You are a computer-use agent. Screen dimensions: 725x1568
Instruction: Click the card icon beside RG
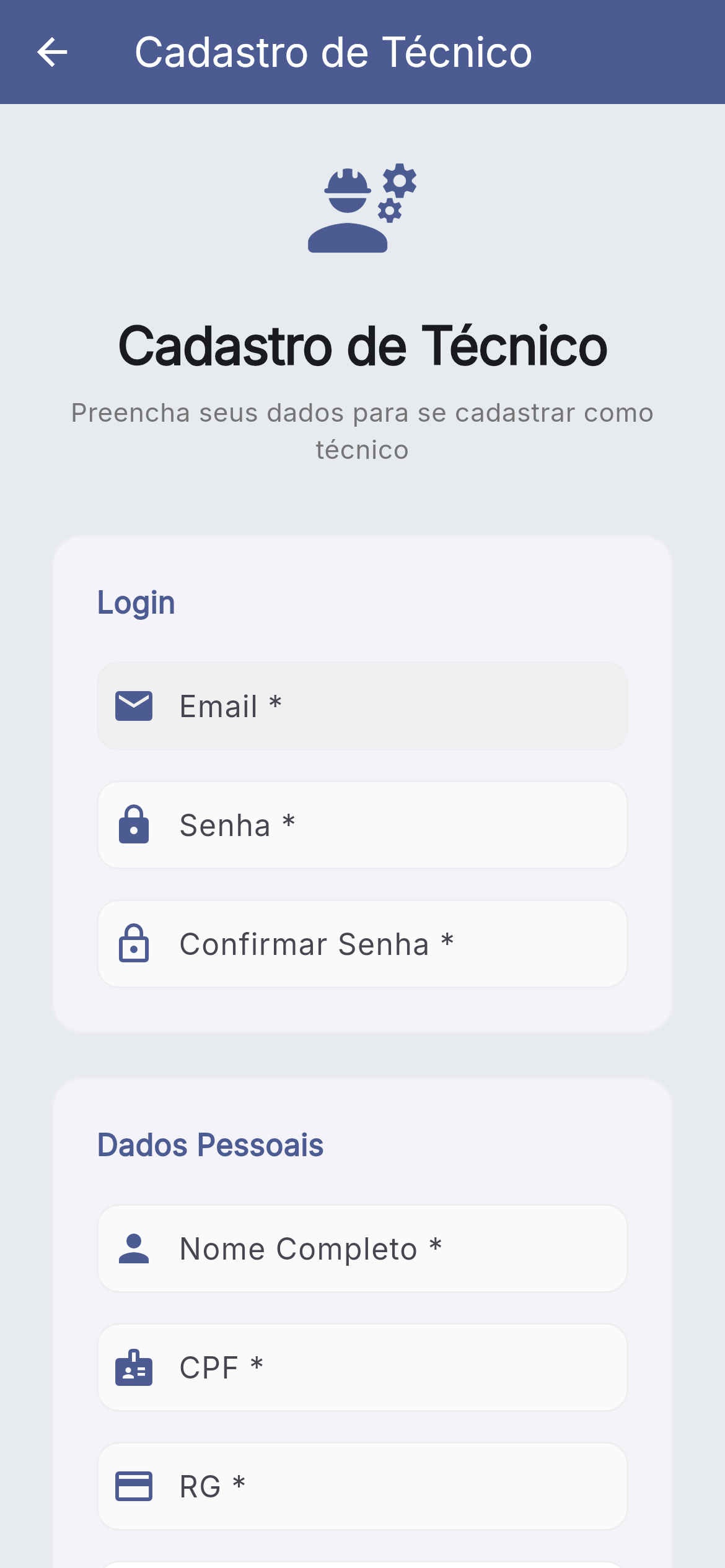click(134, 1486)
